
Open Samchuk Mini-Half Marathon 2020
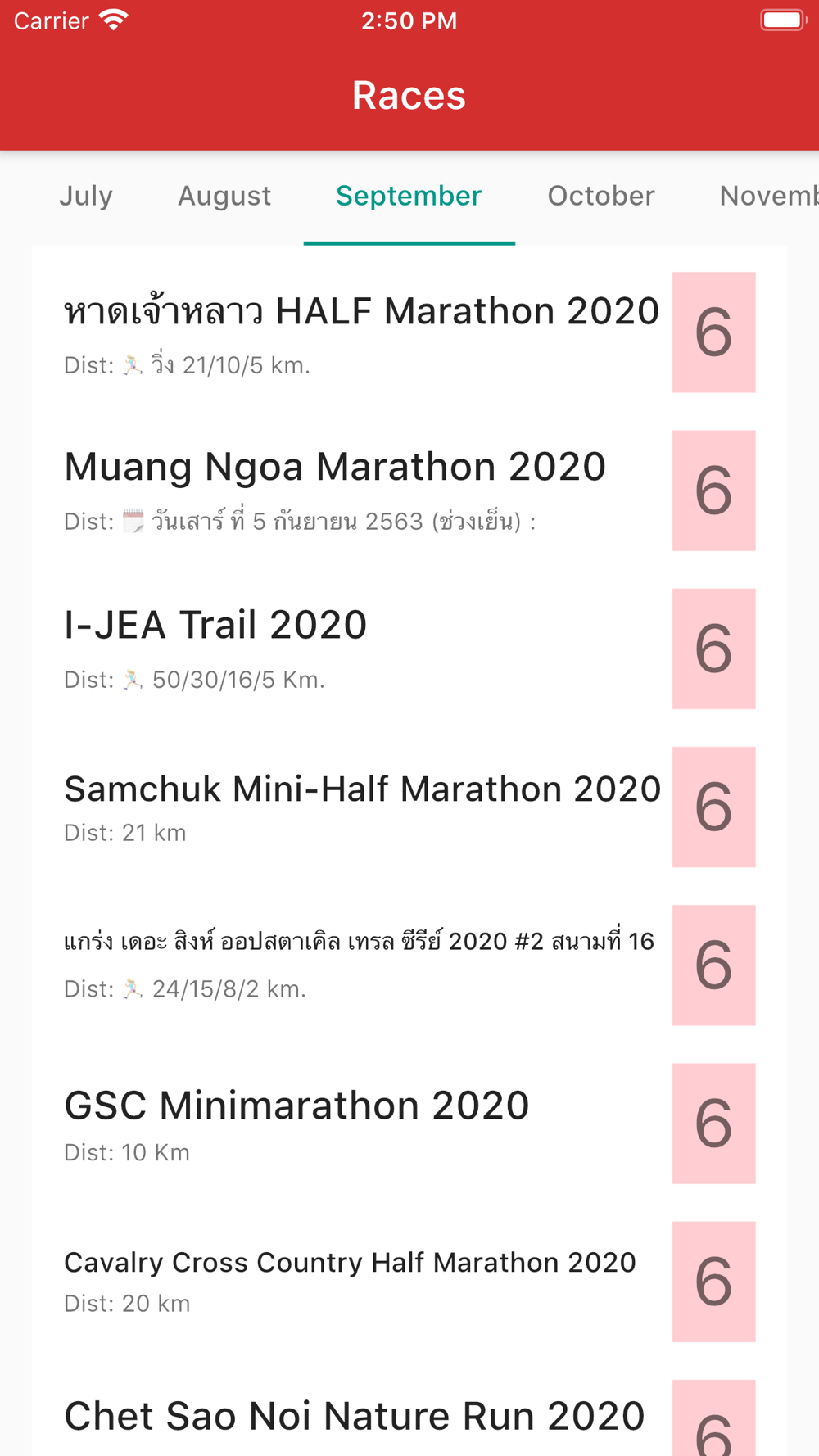[x=409, y=807]
